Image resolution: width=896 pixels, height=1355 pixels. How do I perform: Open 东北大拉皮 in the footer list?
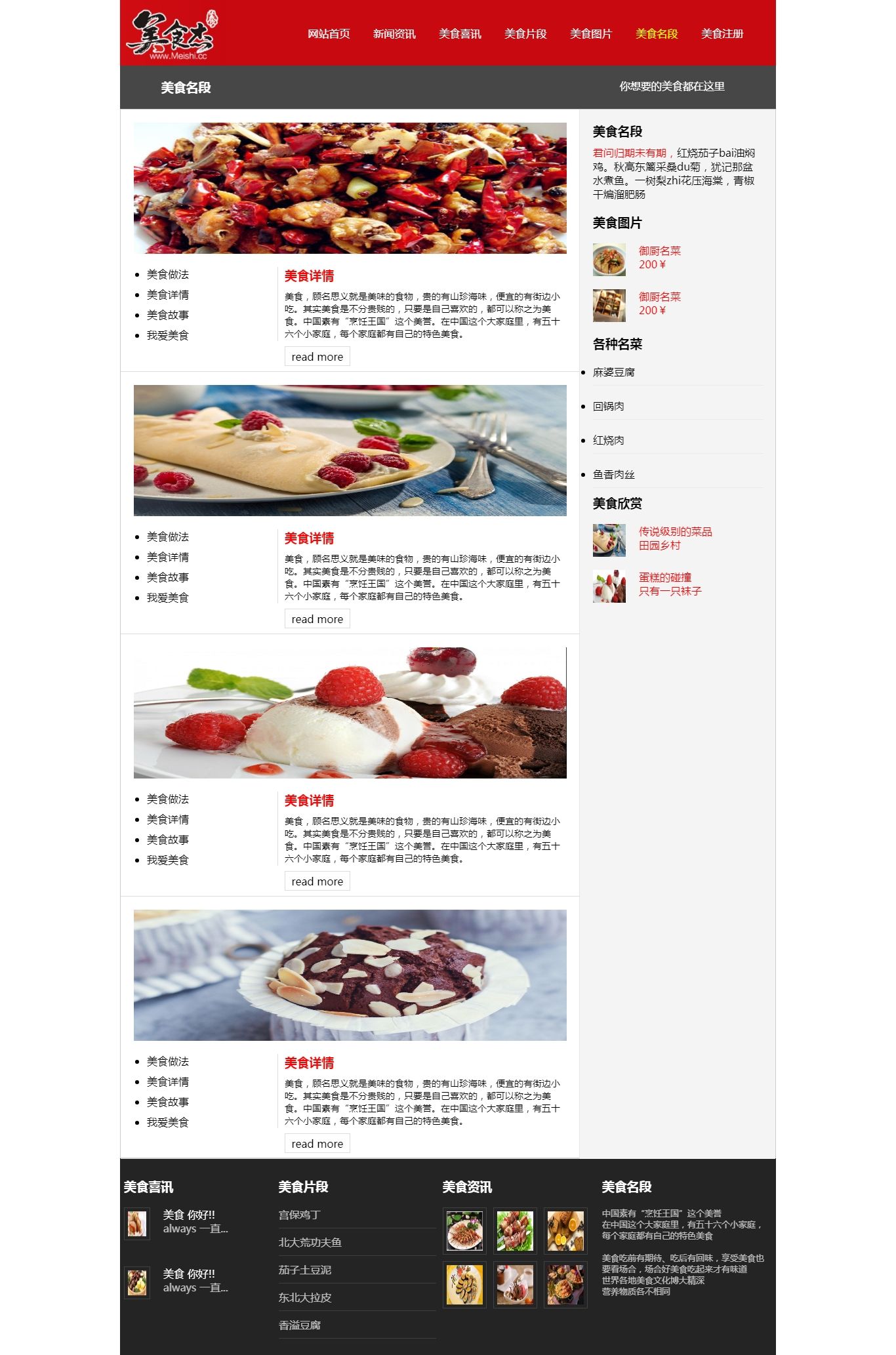pyautogui.click(x=305, y=1297)
